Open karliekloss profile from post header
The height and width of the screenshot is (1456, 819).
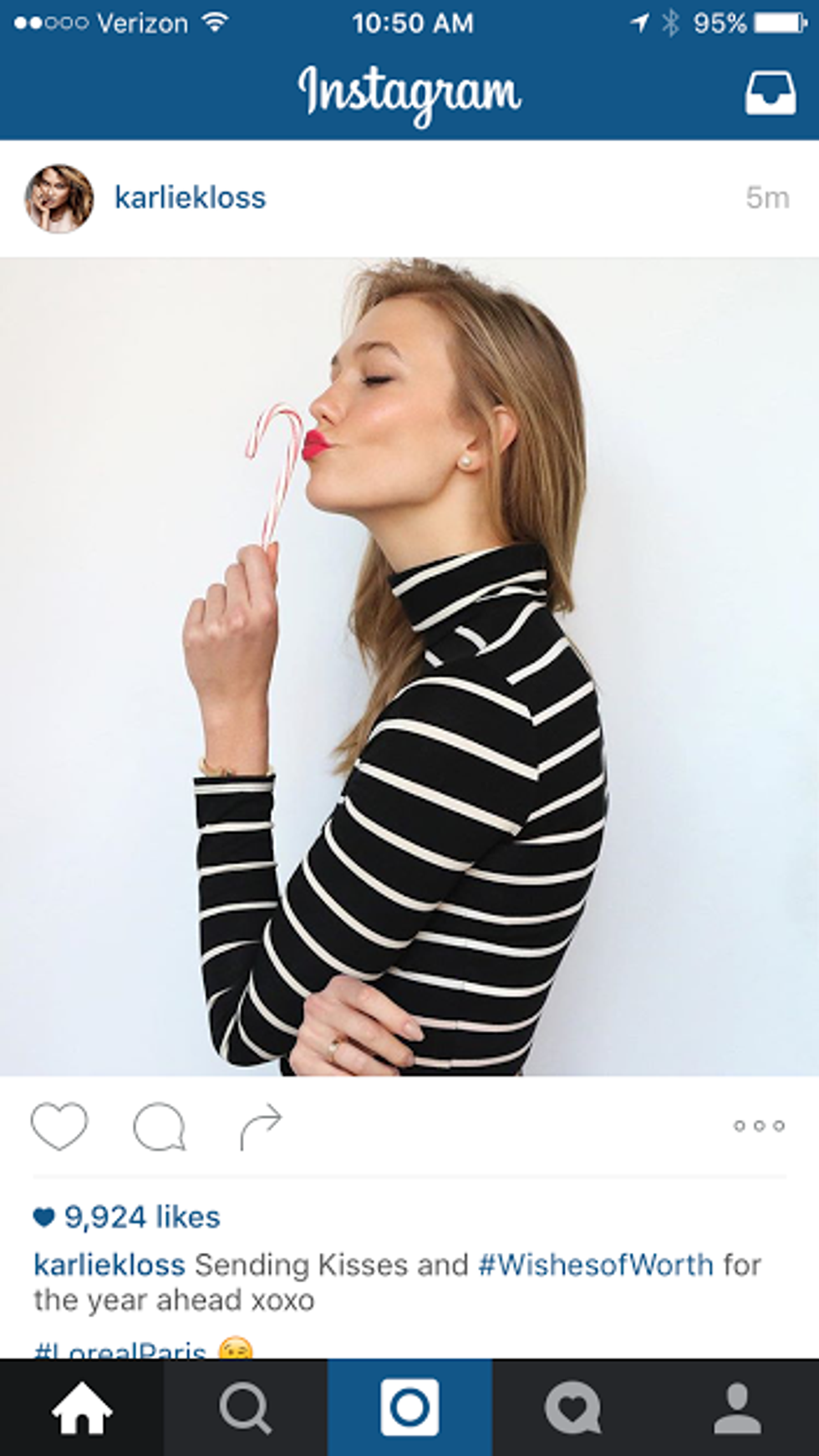click(190, 198)
